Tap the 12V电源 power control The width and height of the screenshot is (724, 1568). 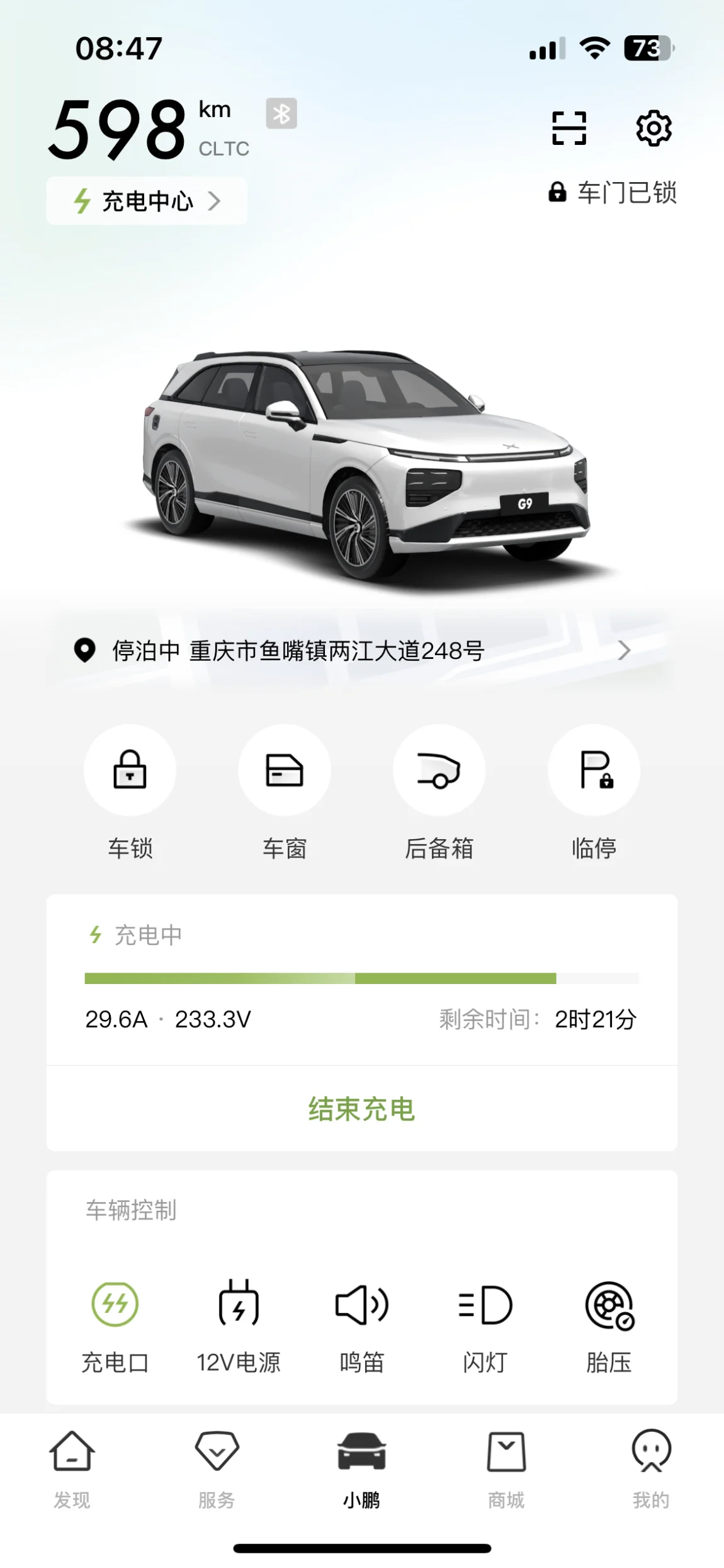239,1304
